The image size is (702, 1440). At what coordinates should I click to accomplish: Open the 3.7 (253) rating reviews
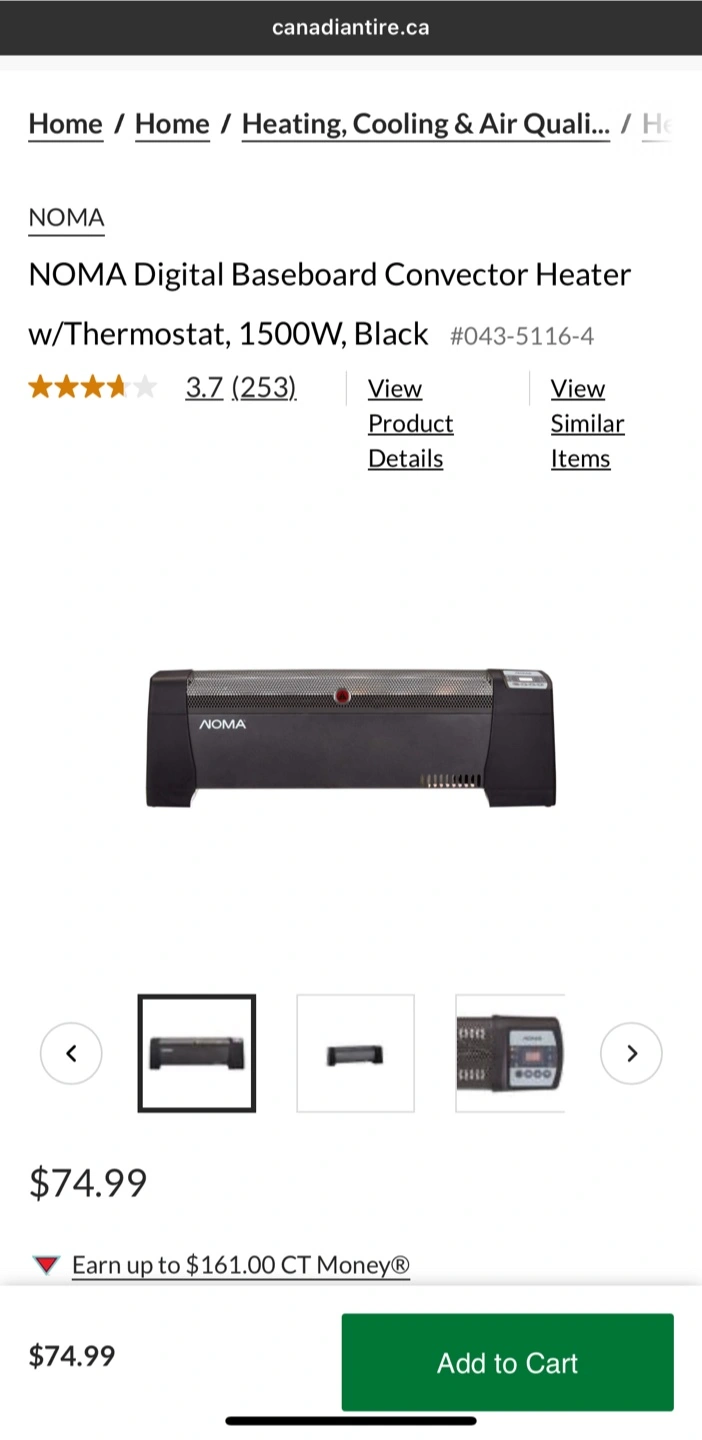click(241, 387)
